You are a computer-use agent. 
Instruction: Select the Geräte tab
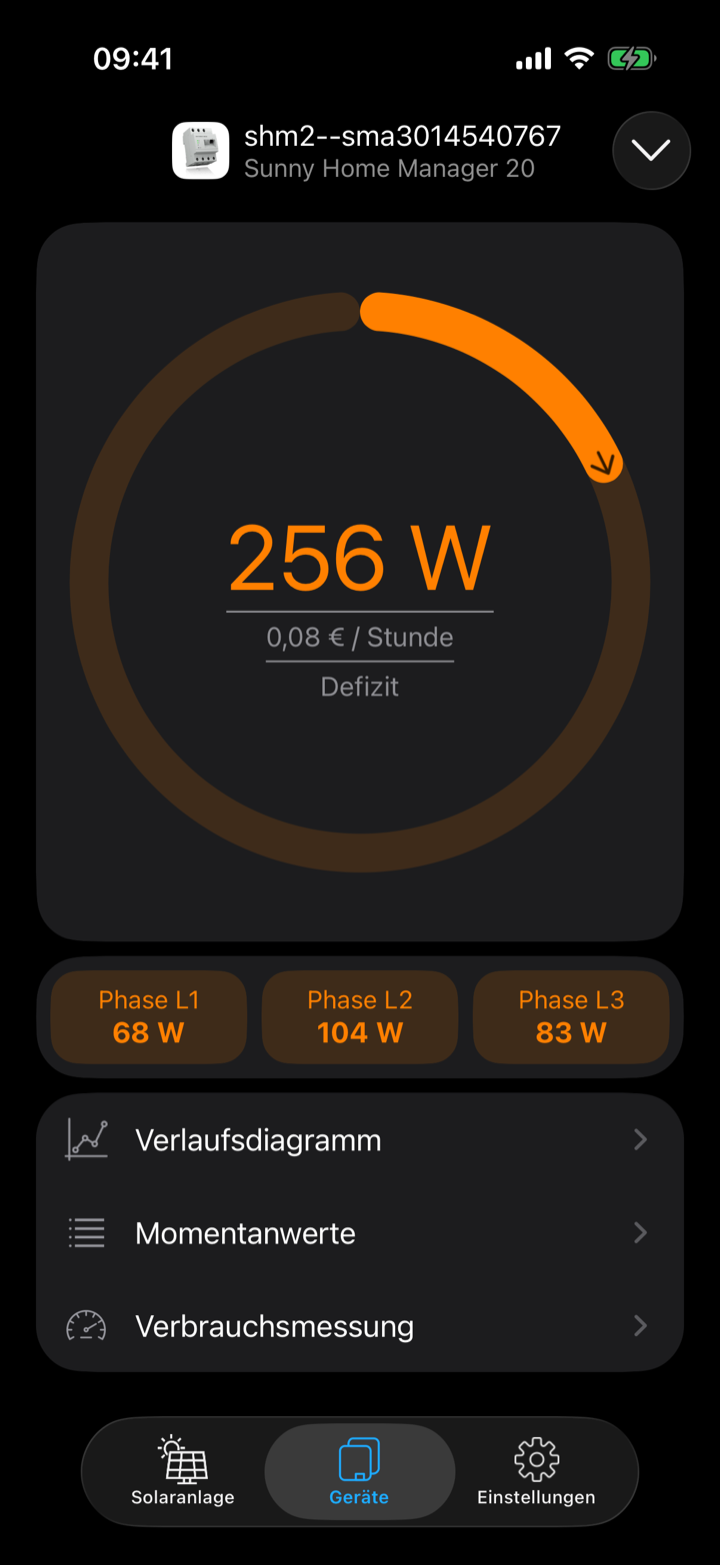coord(360,1472)
